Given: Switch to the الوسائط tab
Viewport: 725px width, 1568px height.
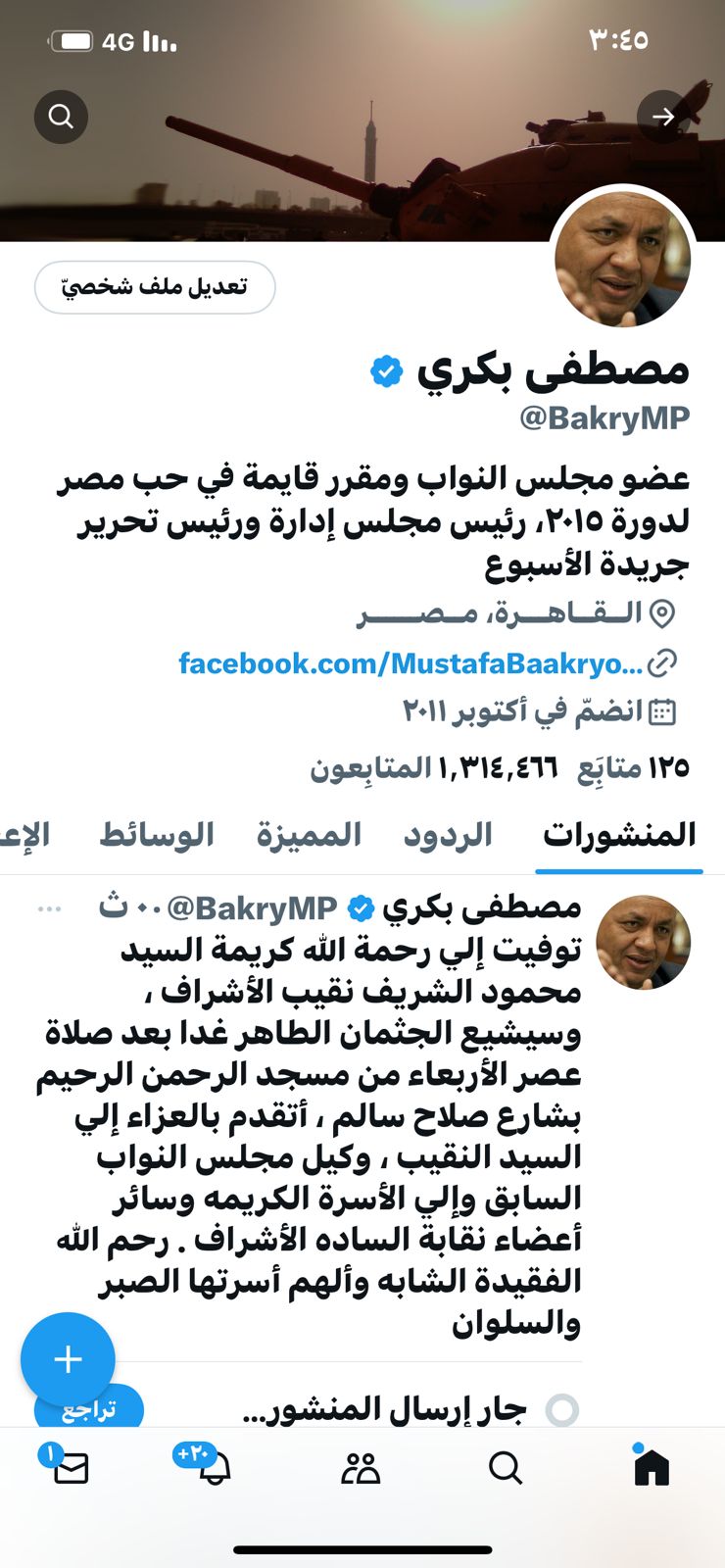Looking at the screenshot, I should (157, 835).
